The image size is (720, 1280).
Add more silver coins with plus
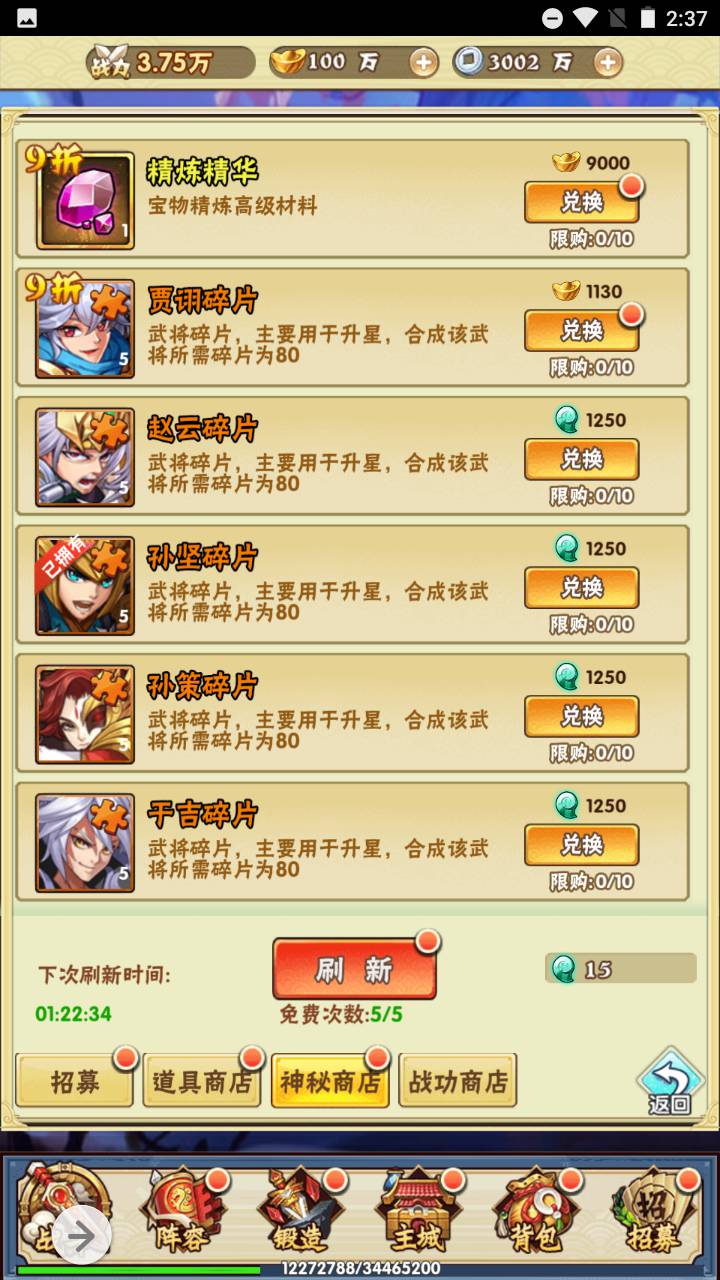click(x=607, y=63)
